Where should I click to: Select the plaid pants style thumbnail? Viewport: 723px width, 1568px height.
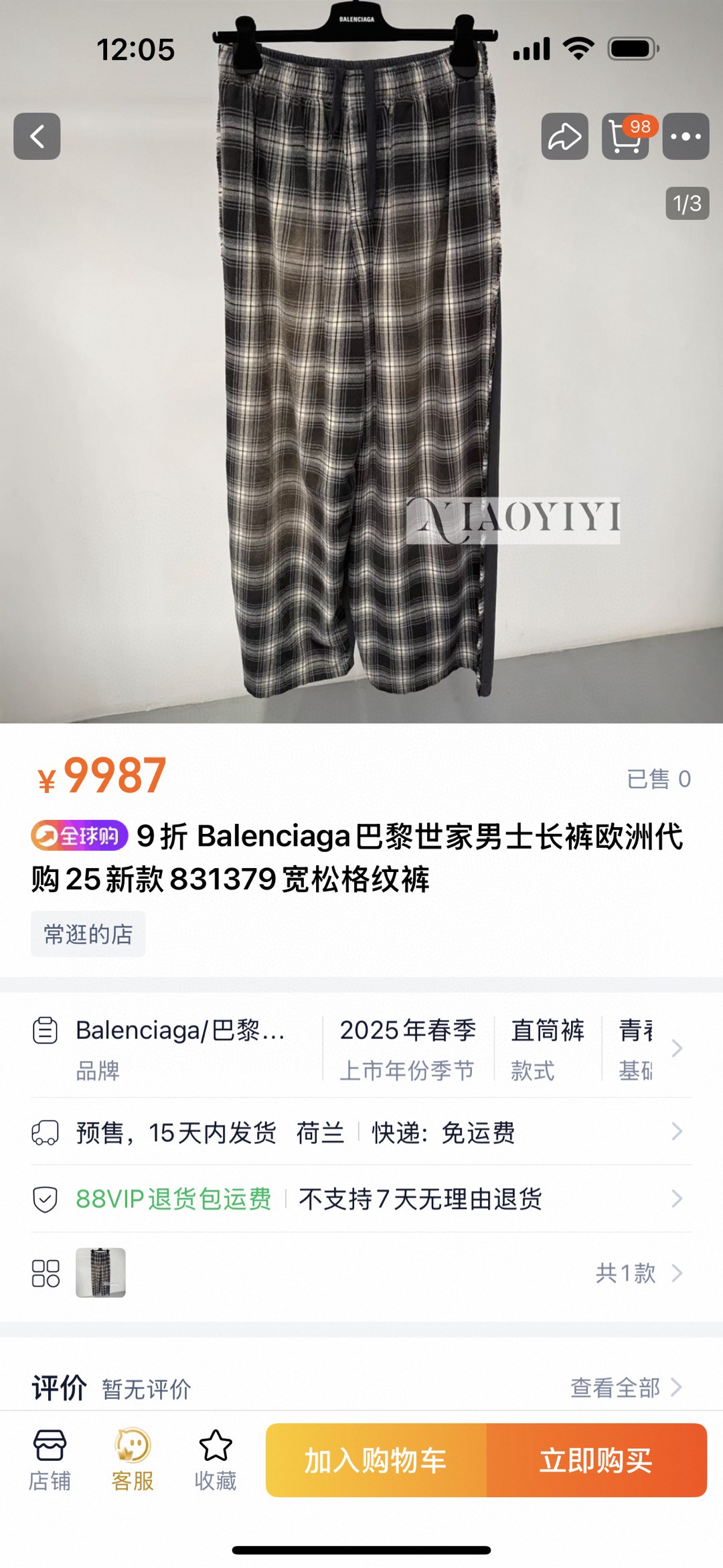100,1273
